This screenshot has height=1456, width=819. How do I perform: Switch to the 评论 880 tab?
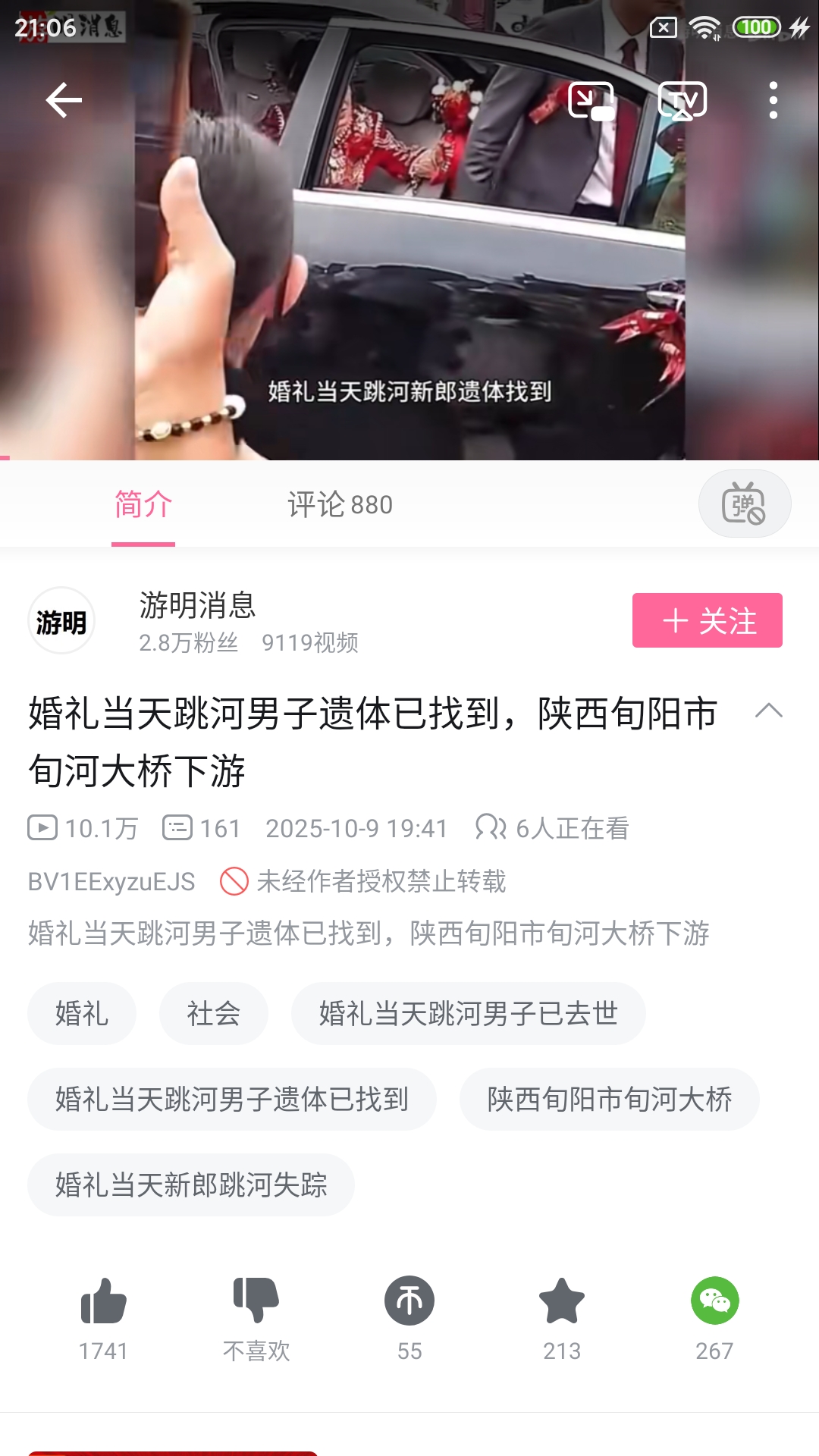point(340,505)
